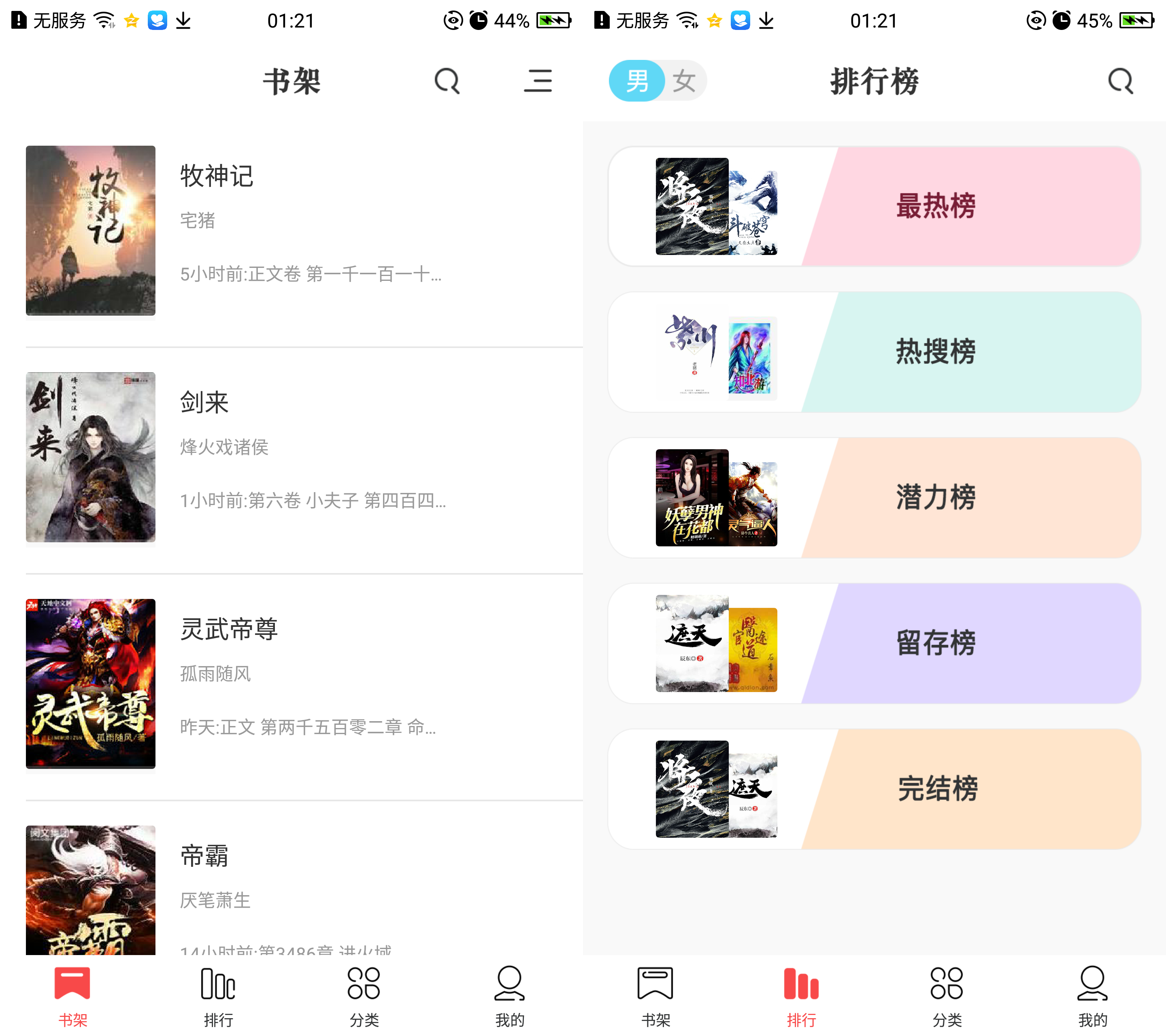The height and width of the screenshot is (1036, 1166).
Task: Select the 男 rankings segment
Action: (636, 81)
